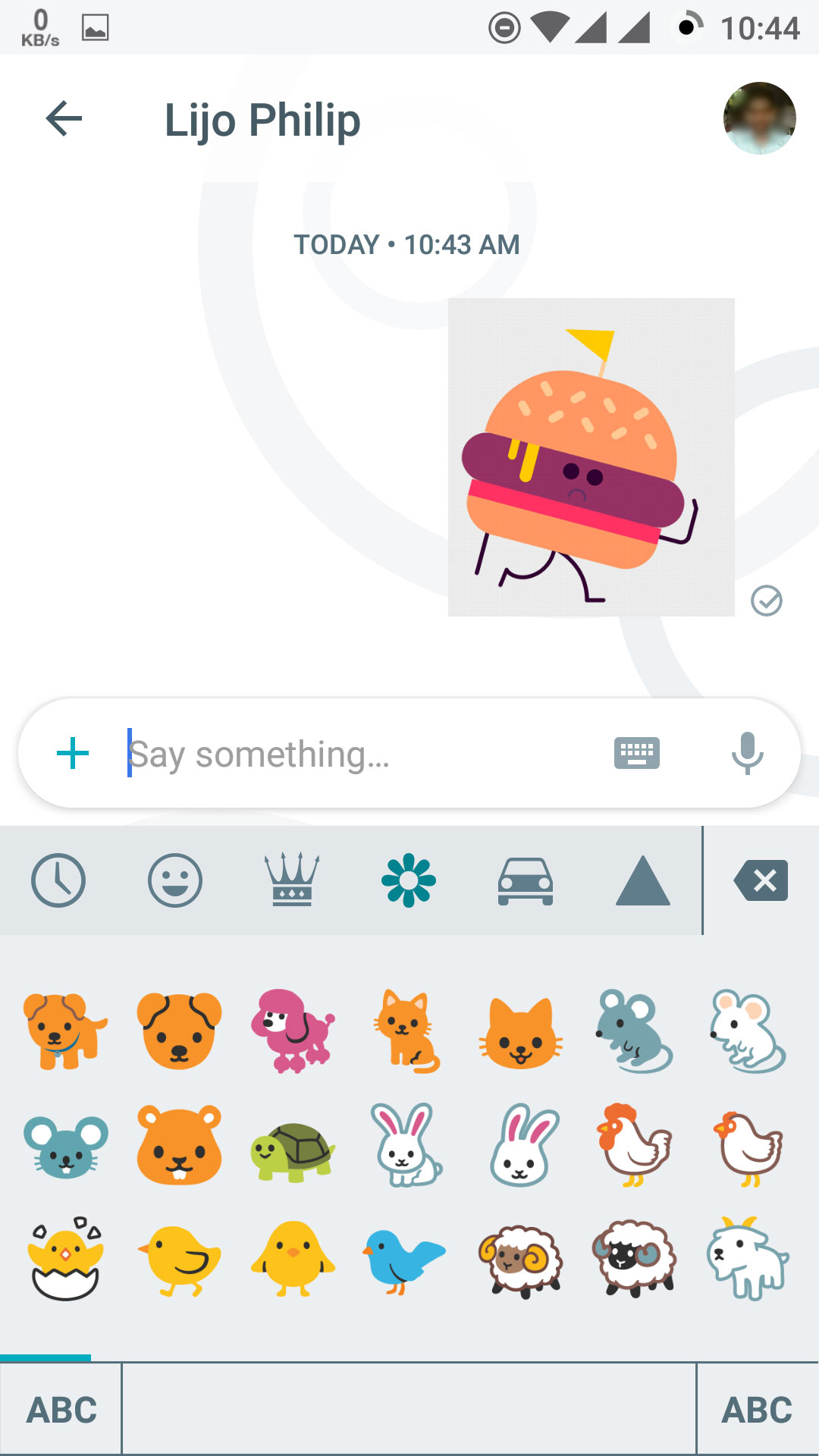Go back from Lijo Philip chat
Viewport: 819px width, 1456px height.
pos(64,119)
